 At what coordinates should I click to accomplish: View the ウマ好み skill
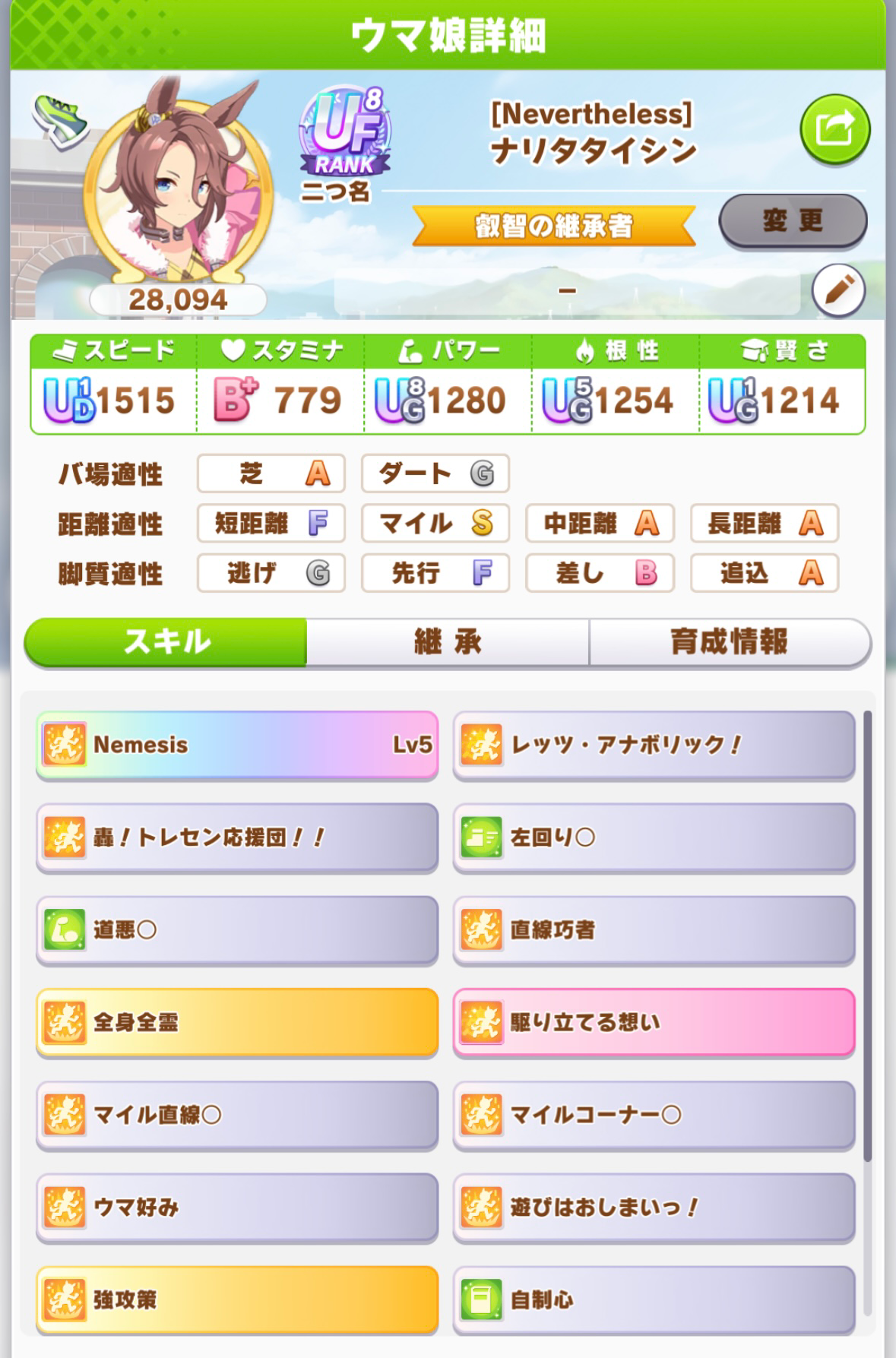[237, 1208]
